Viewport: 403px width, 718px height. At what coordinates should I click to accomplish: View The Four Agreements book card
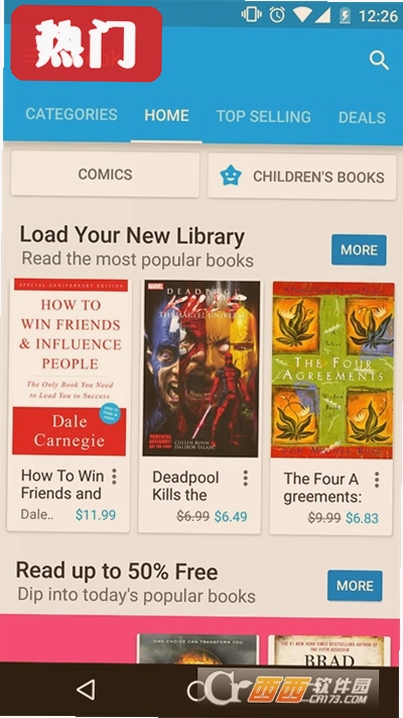point(331,407)
